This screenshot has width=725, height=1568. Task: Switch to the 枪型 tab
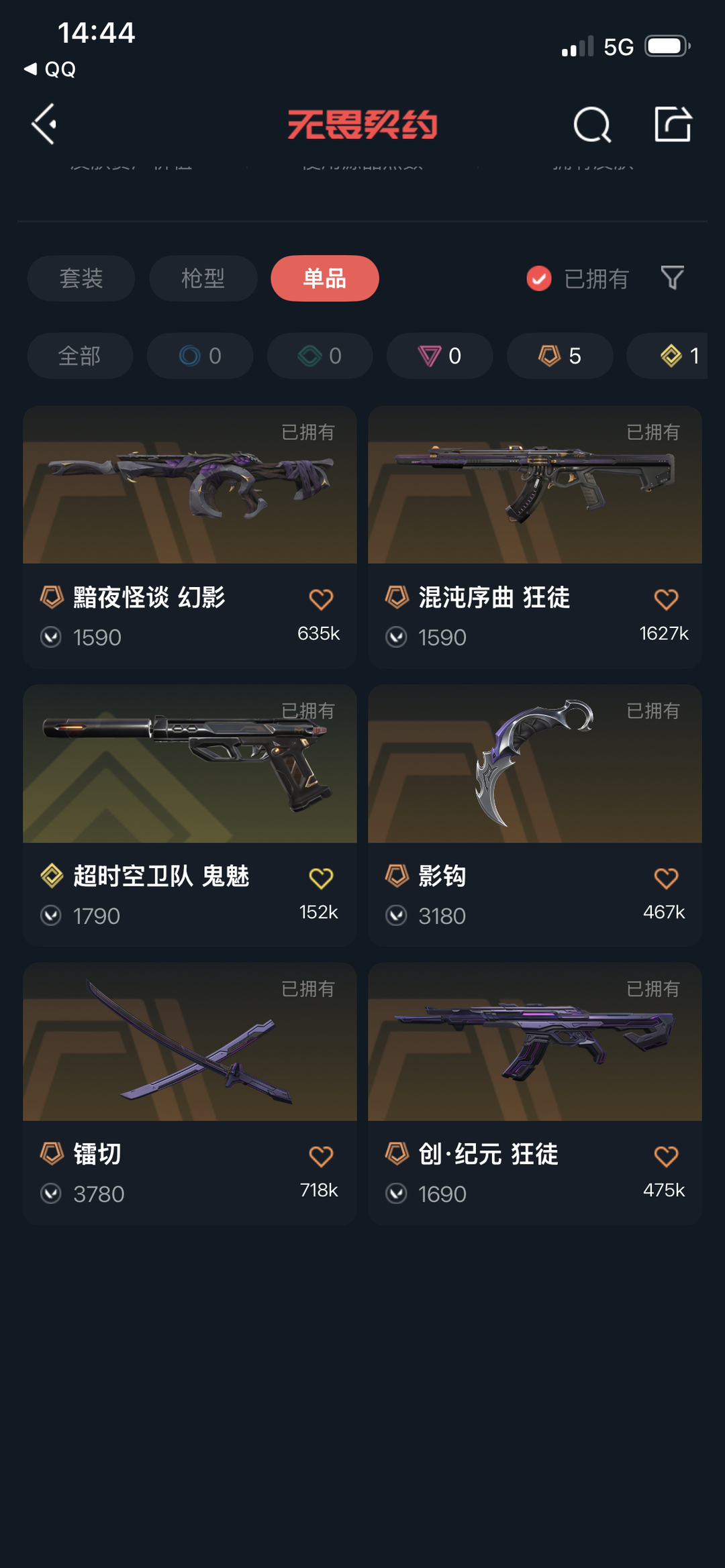point(203,278)
